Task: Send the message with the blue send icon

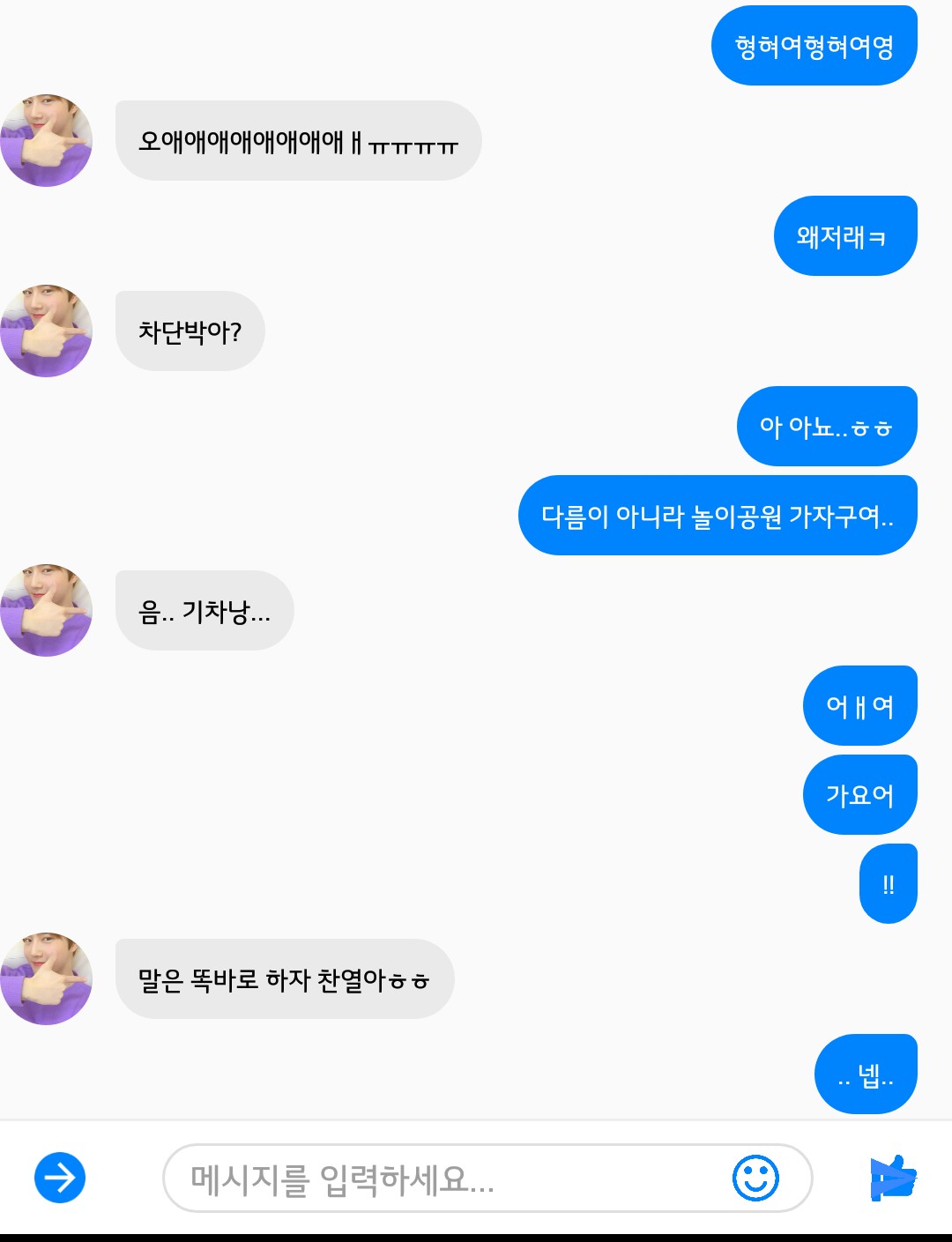Action: click(892, 1178)
